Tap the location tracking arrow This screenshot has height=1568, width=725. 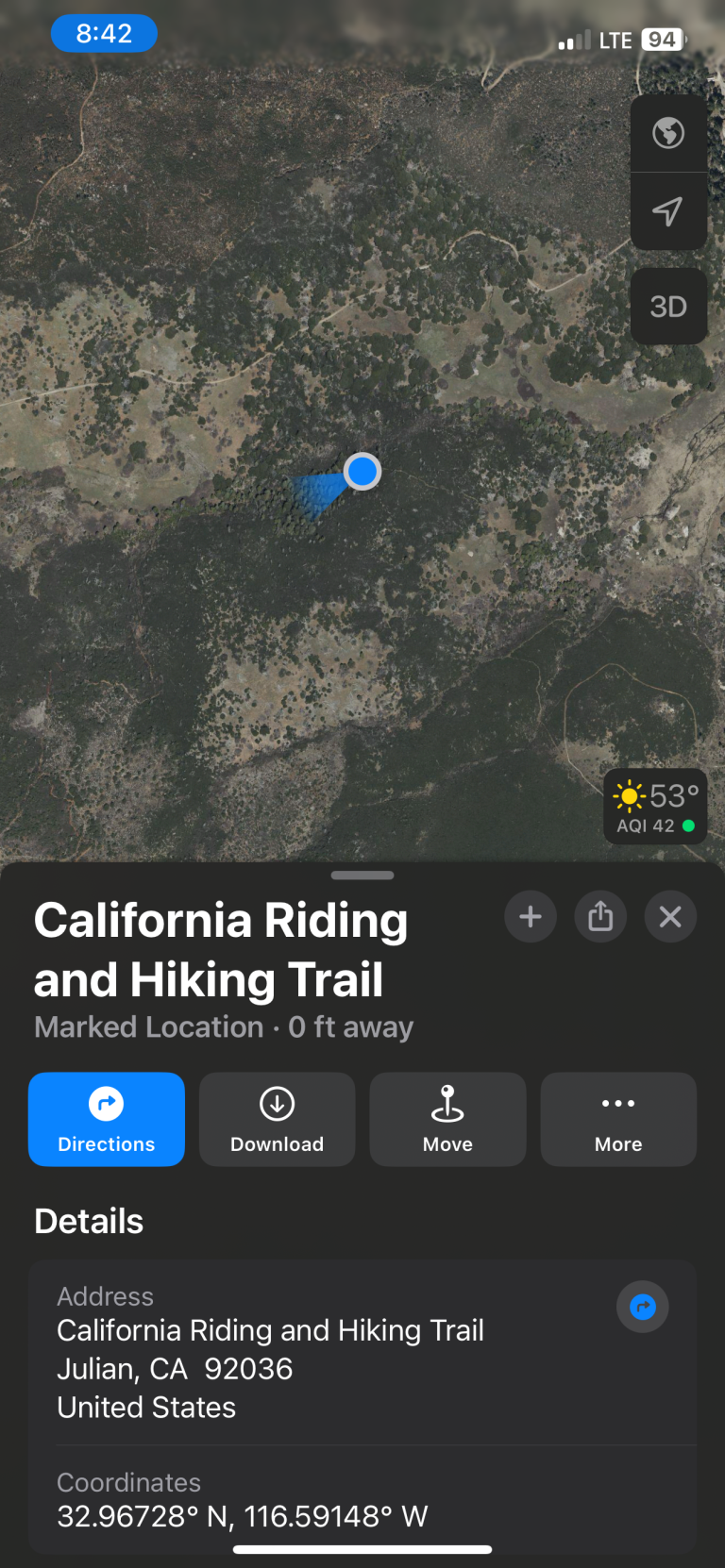click(x=668, y=211)
